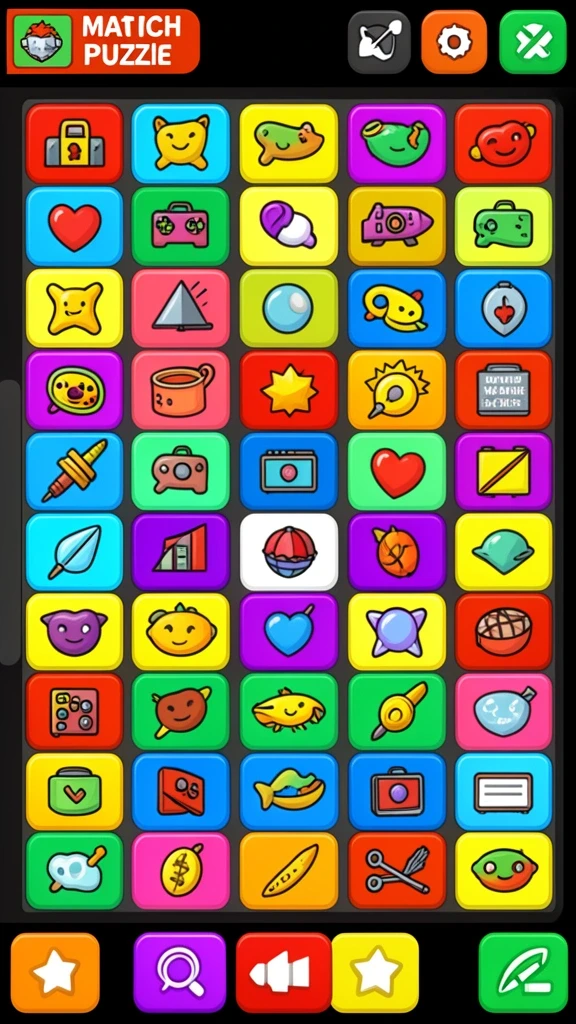This screenshot has width=576, height=1024.
Task: Tap the dark gray tool icon button
Action: [379, 42]
